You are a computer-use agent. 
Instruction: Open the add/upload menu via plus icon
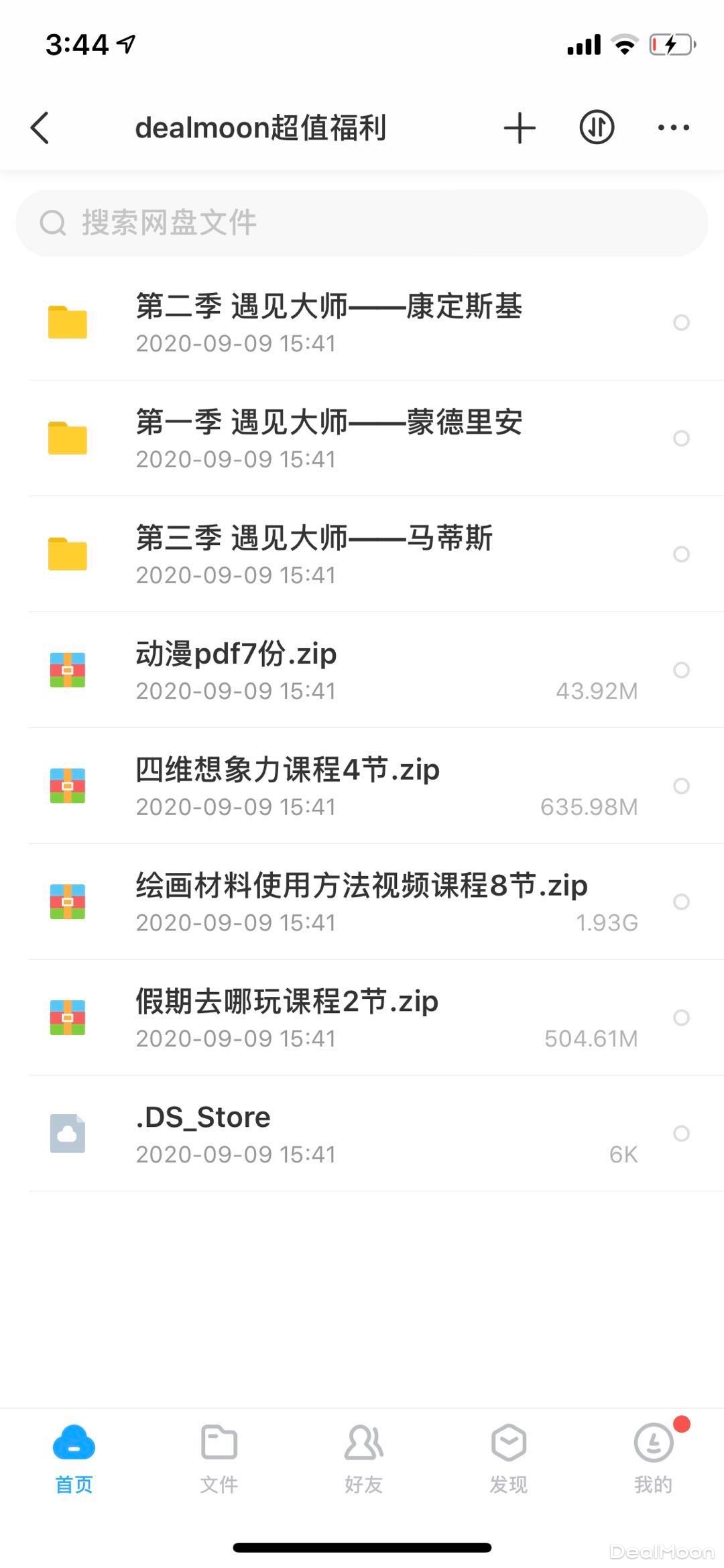519,127
